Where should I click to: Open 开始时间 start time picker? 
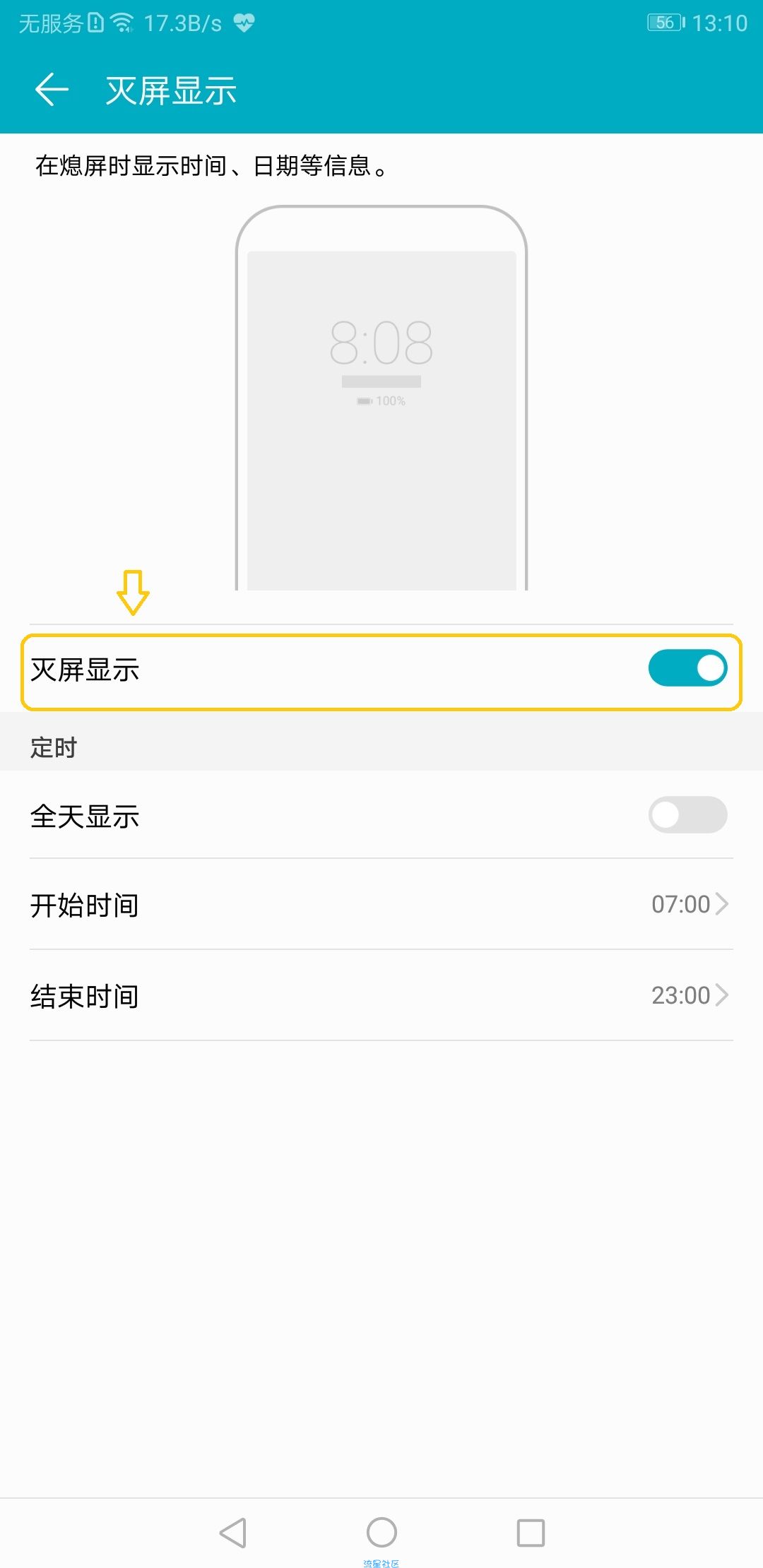pyautogui.click(x=381, y=905)
